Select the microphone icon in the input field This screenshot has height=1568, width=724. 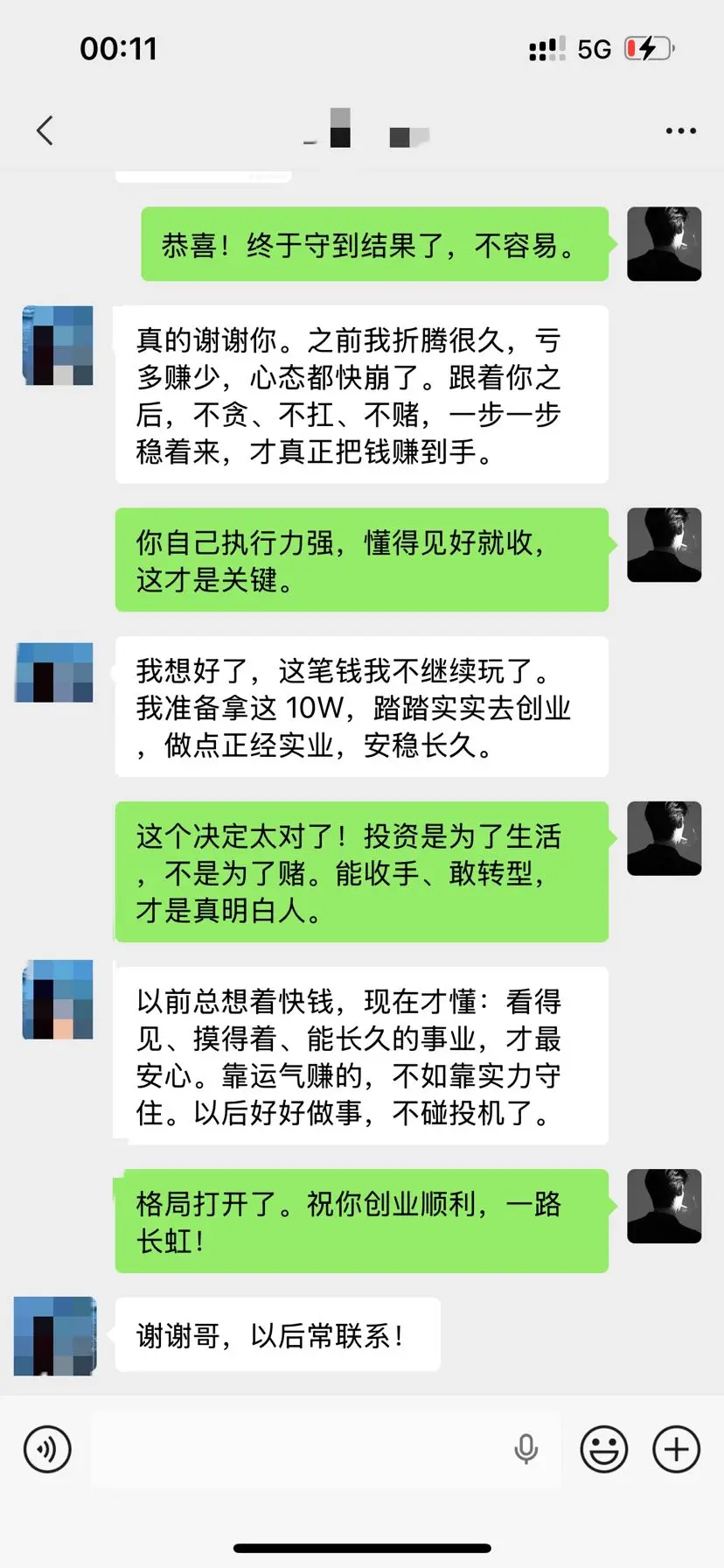point(525,1449)
